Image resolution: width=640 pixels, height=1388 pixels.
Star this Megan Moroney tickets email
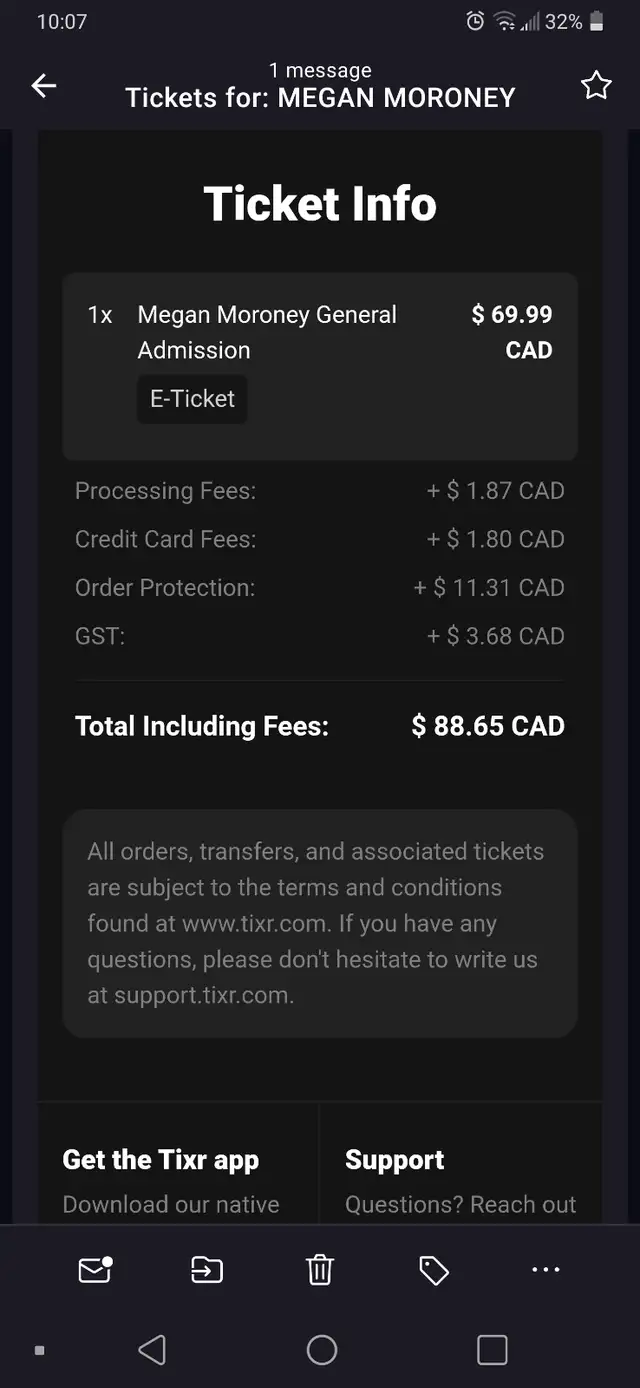coord(596,86)
